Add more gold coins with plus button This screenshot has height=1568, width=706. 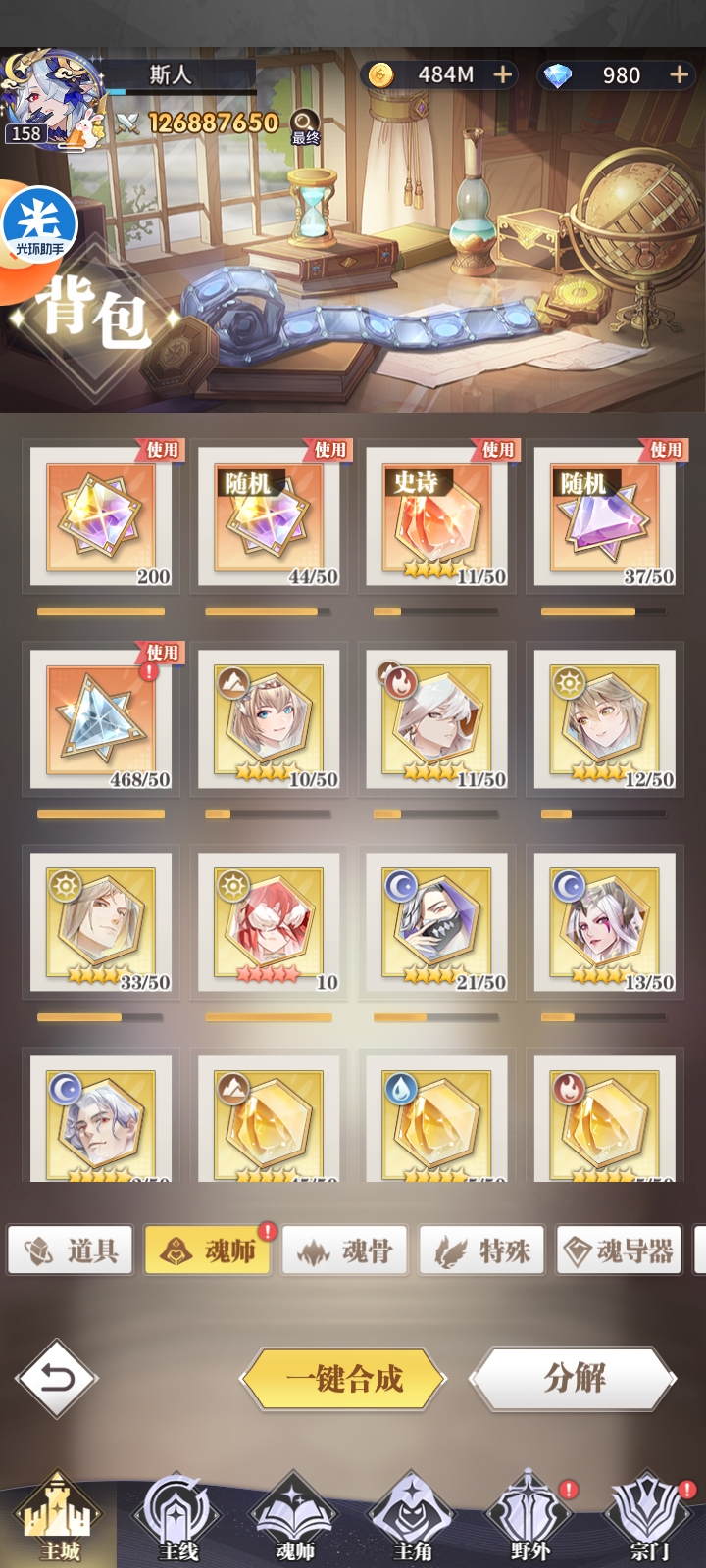[503, 74]
